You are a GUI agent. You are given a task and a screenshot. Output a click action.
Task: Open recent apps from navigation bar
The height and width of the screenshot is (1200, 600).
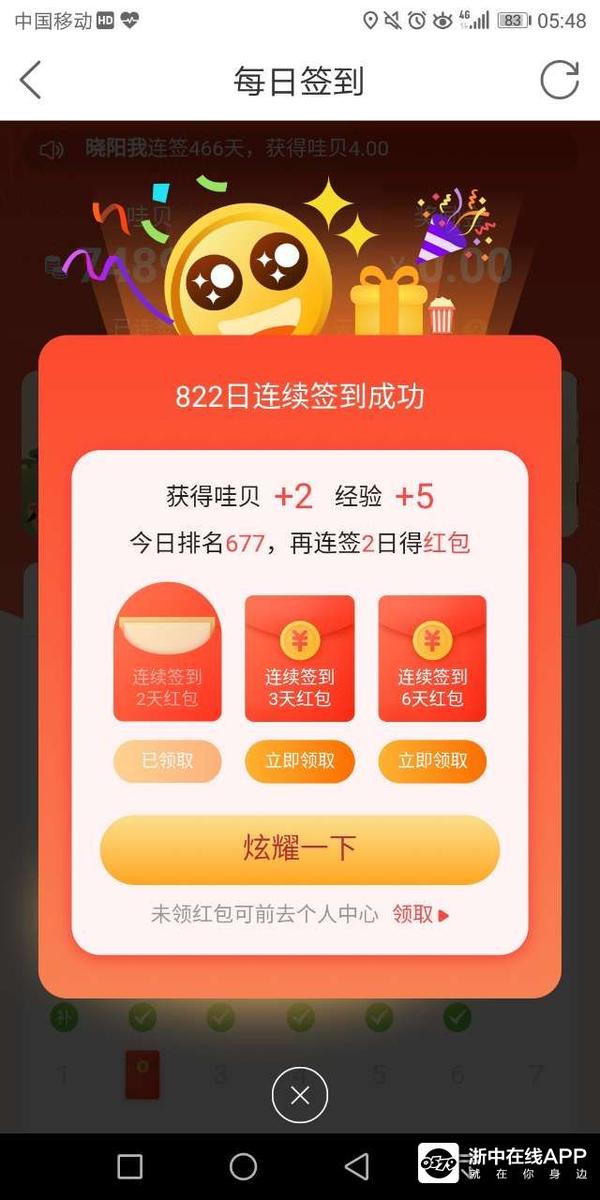(130, 1166)
